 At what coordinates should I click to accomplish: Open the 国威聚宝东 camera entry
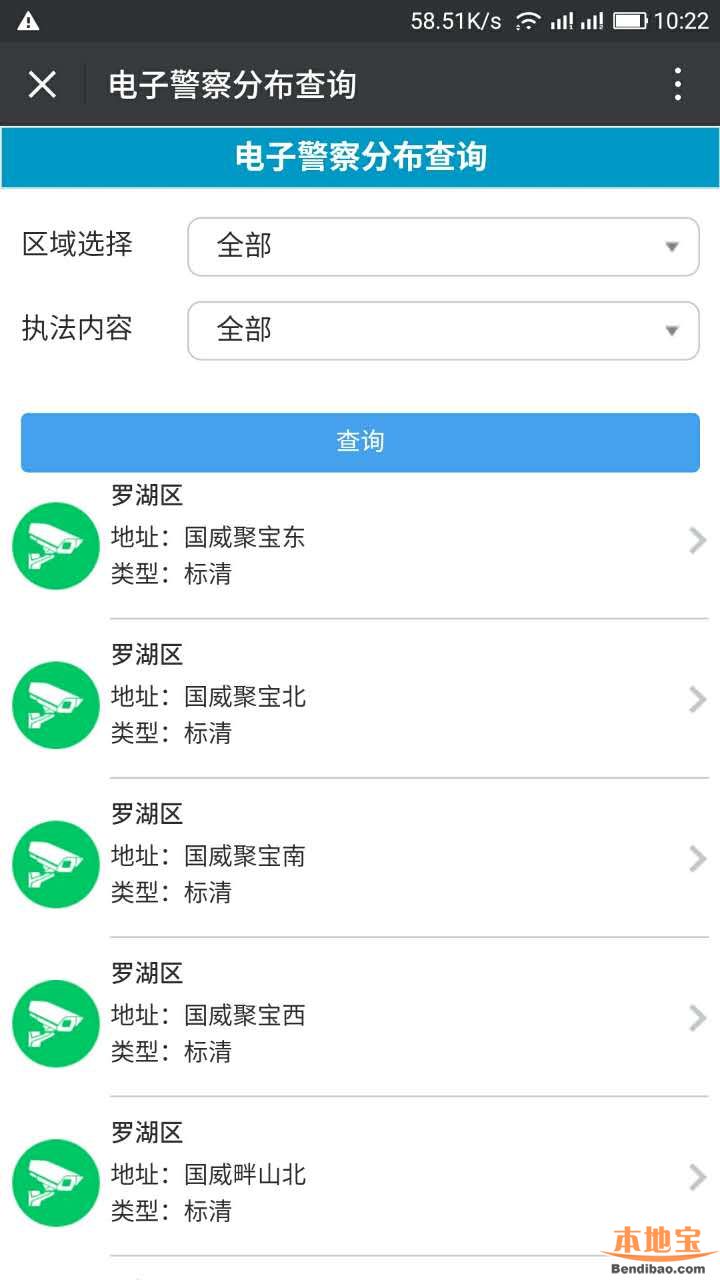click(360, 540)
